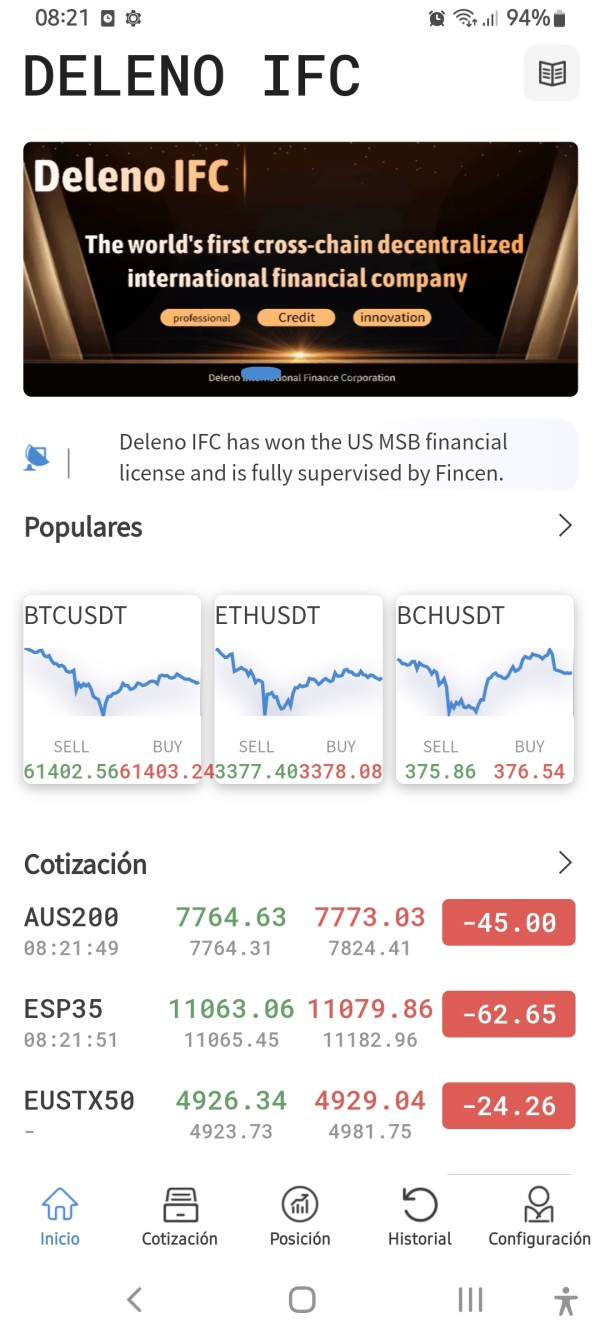Switch to the Cotización tab
The height and width of the screenshot is (1338, 600).
pos(180,1216)
